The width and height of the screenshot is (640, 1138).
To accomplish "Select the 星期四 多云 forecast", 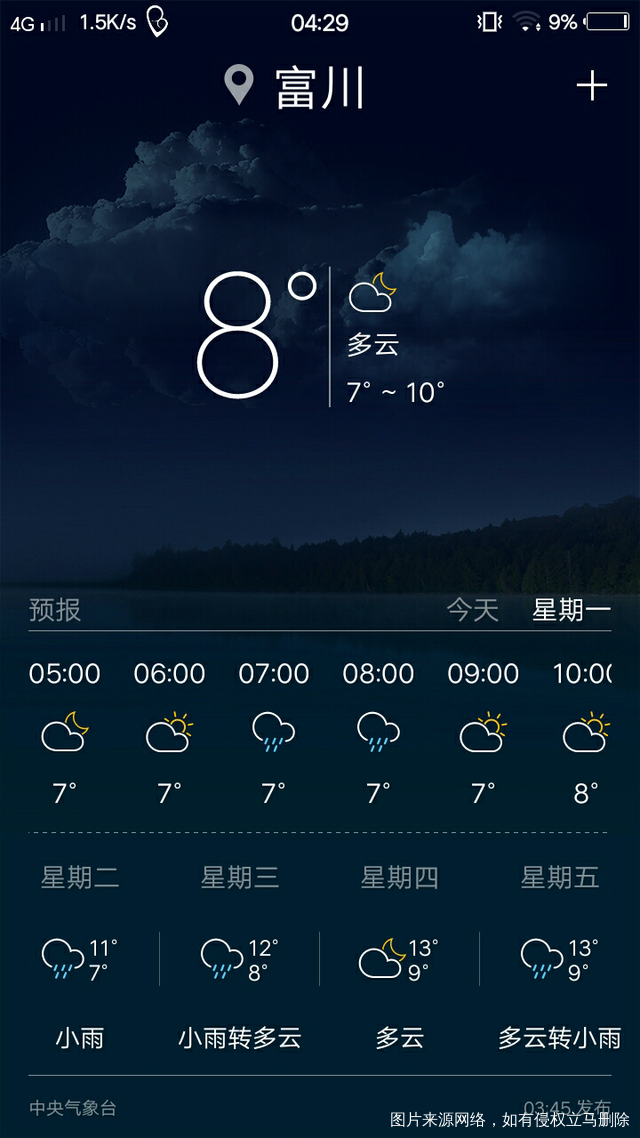I will coord(399,958).
